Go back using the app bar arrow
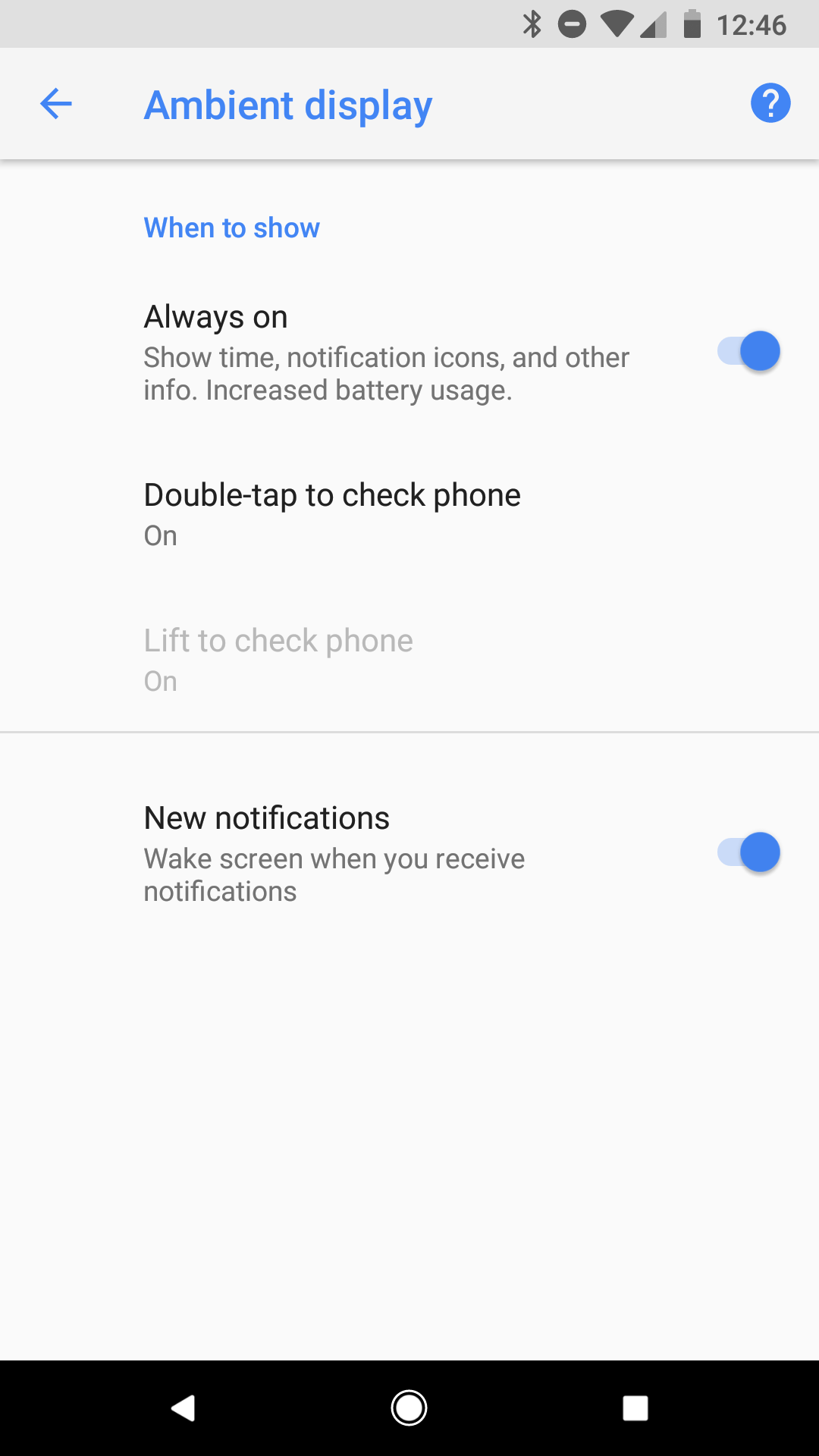 click(56, 104)
